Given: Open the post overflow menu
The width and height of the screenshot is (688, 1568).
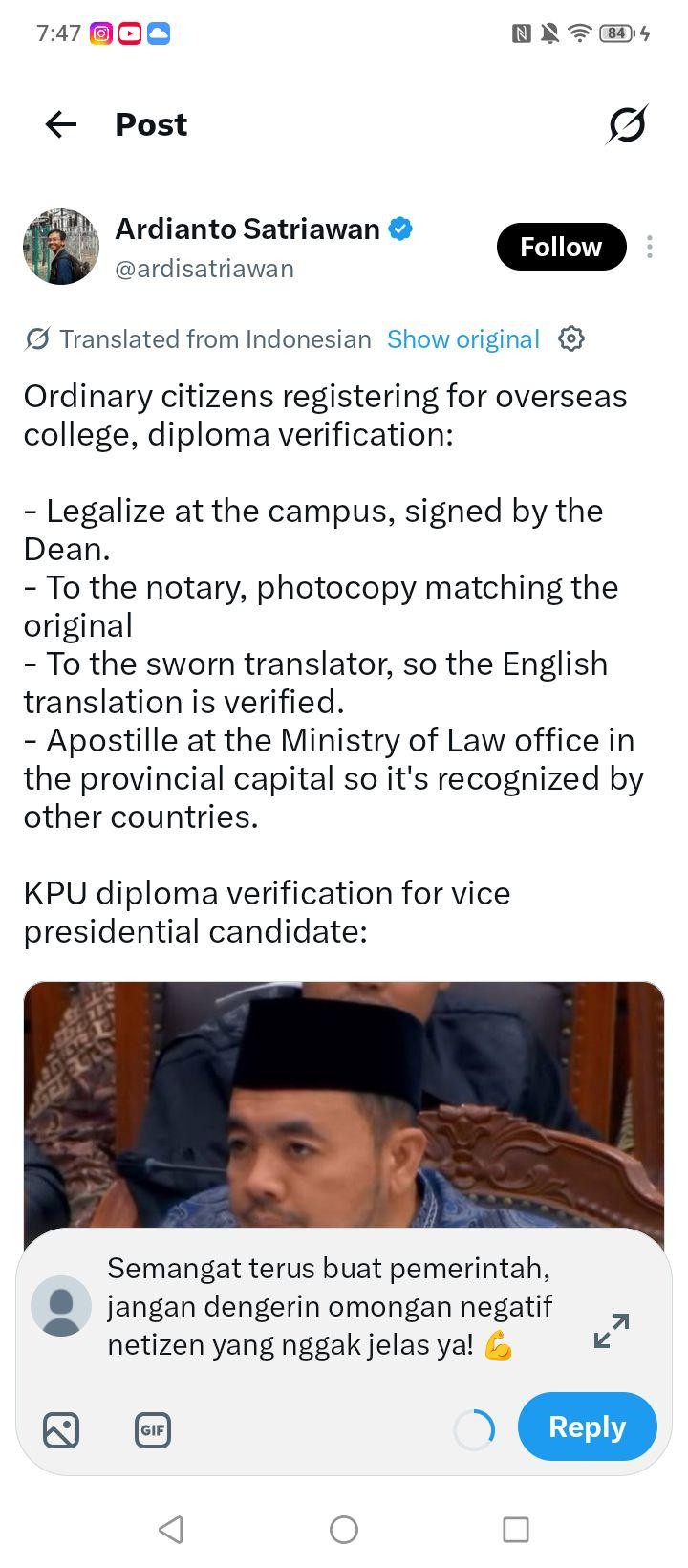Looking at the screenshot, I should 650,247.
